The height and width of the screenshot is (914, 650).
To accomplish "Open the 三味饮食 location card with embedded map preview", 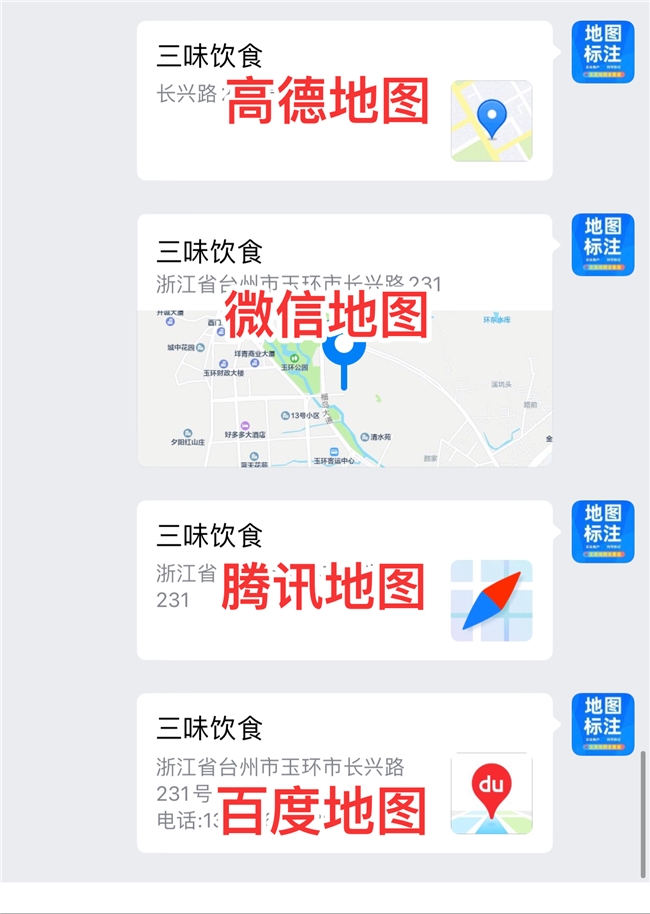I will (x=344, y=340).
